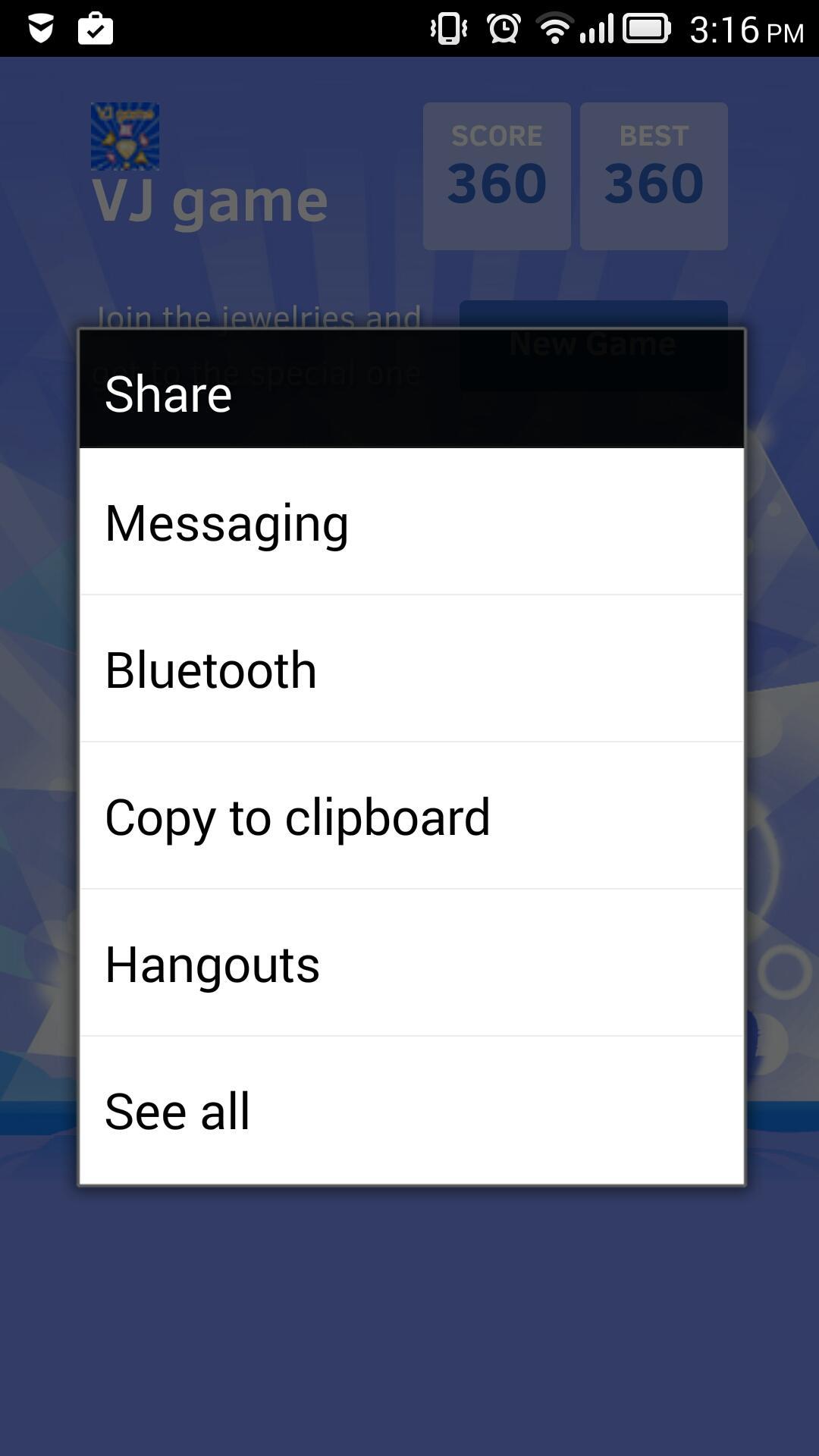Viewport: 819px width, 1456px height.
Task: Open See all sharing options
Action: [x=411, y=1111]
